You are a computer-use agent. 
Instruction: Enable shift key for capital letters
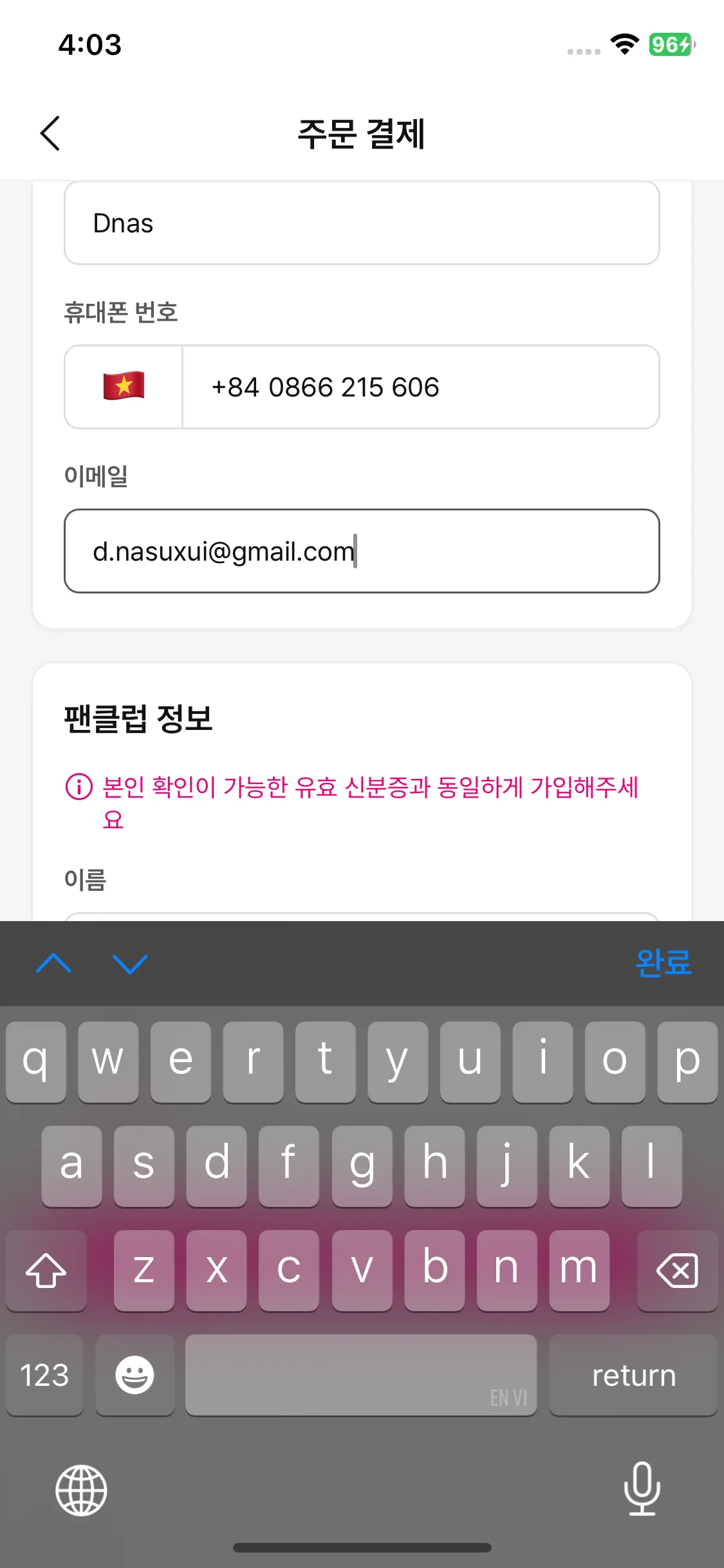(46, 1270)
